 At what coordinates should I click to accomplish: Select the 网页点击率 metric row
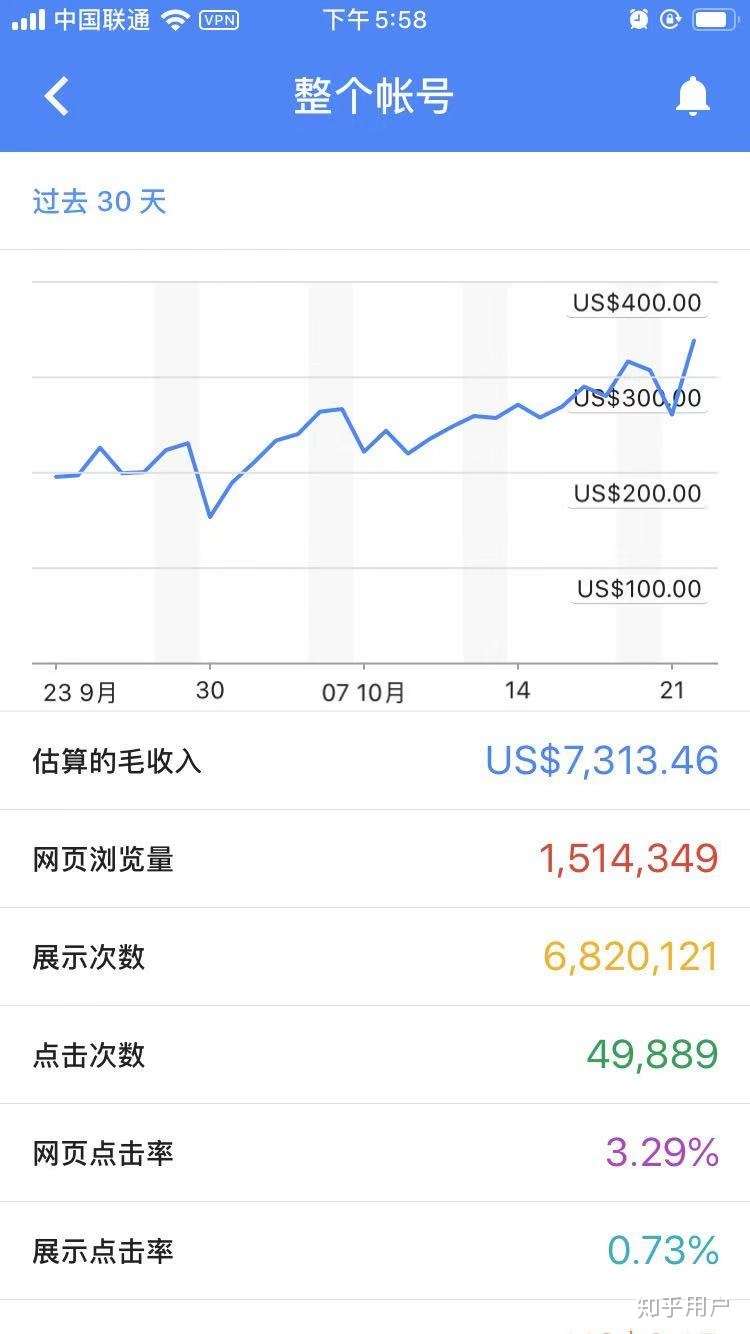375,1153
